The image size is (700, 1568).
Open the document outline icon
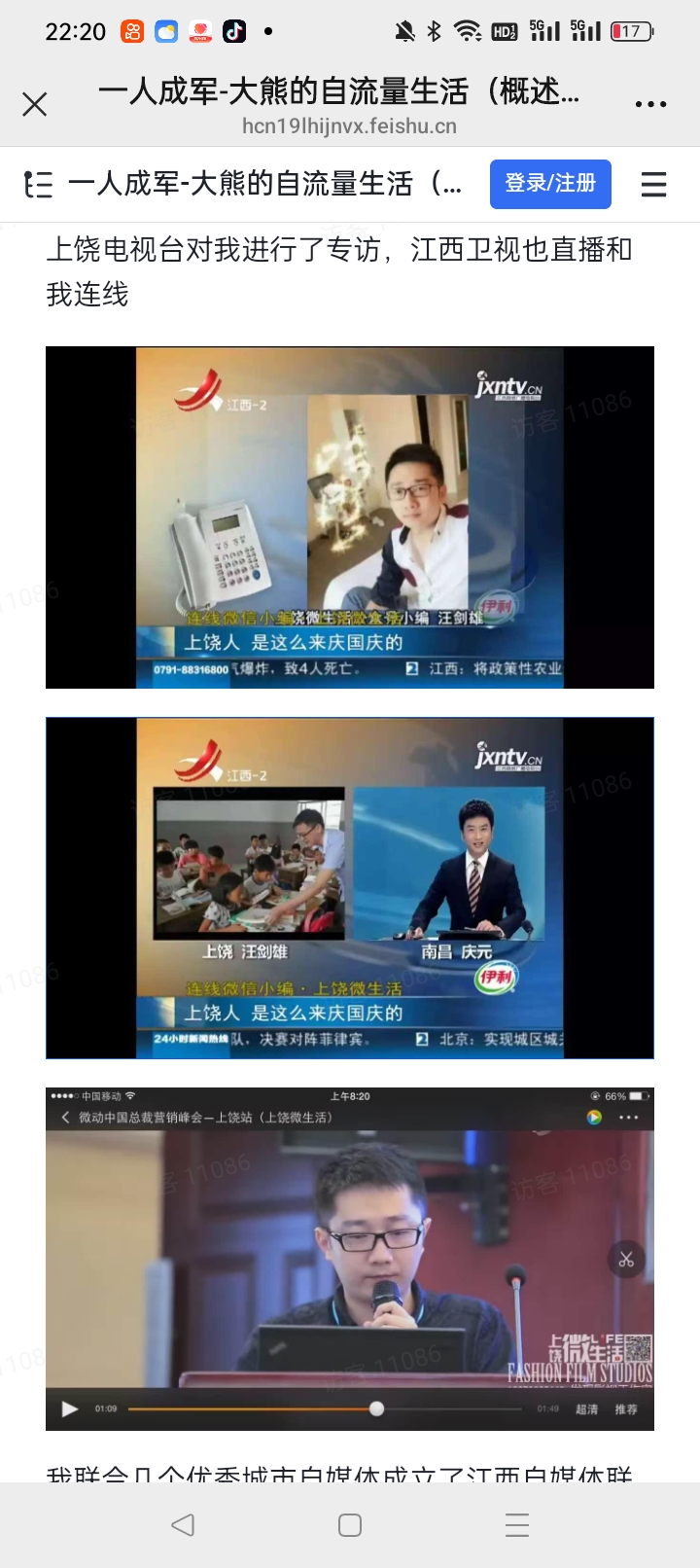[38, 184]
